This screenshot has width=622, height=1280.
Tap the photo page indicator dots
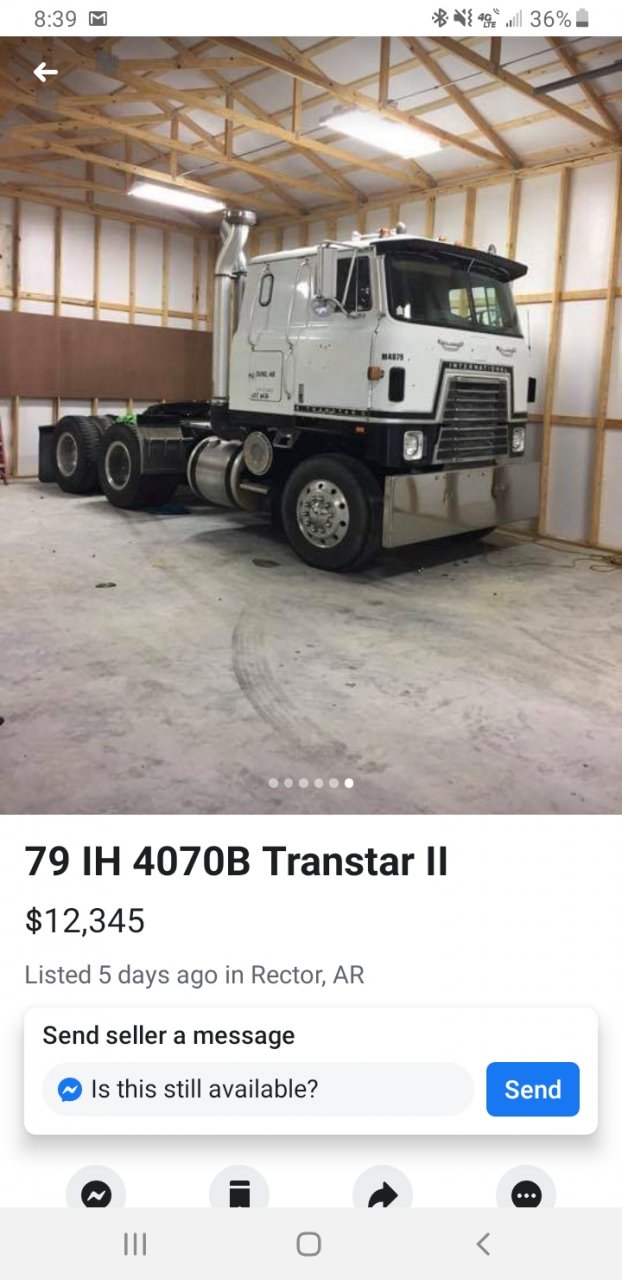point(311,783)
